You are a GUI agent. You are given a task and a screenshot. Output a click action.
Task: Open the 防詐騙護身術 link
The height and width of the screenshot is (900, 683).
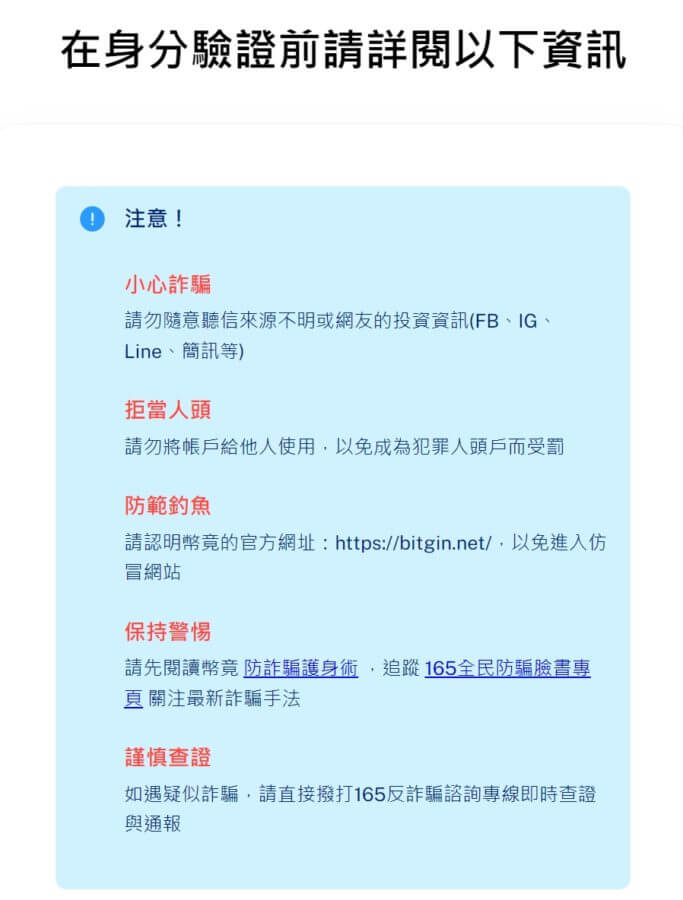[x=301, y=669]
